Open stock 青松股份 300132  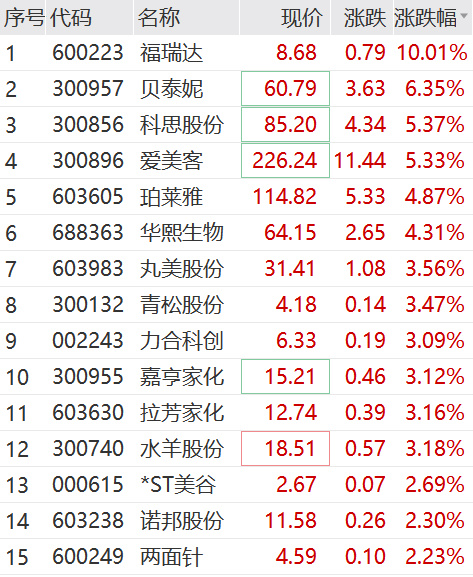[236, 305]
